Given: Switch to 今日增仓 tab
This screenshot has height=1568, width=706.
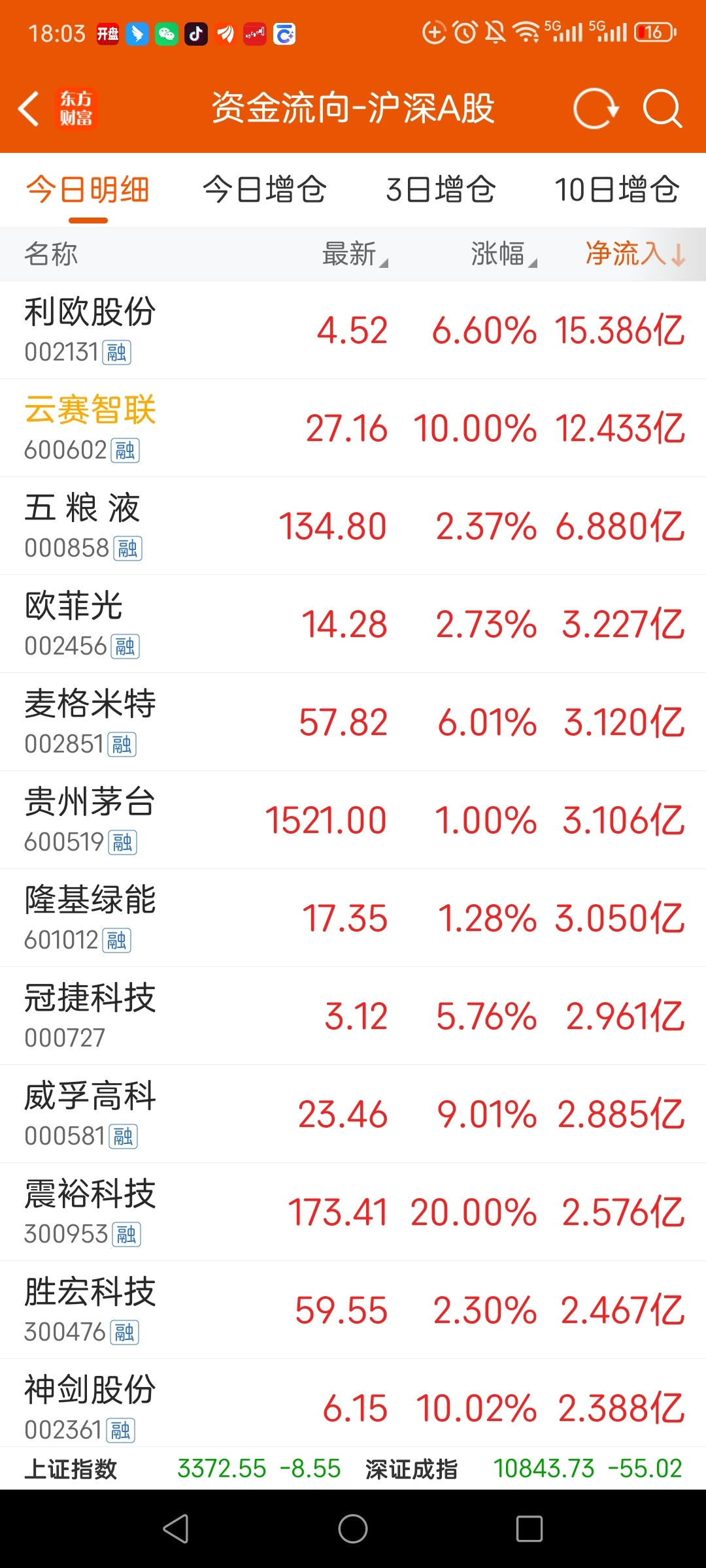Looking at the screenshot, I should coord(264,190).
